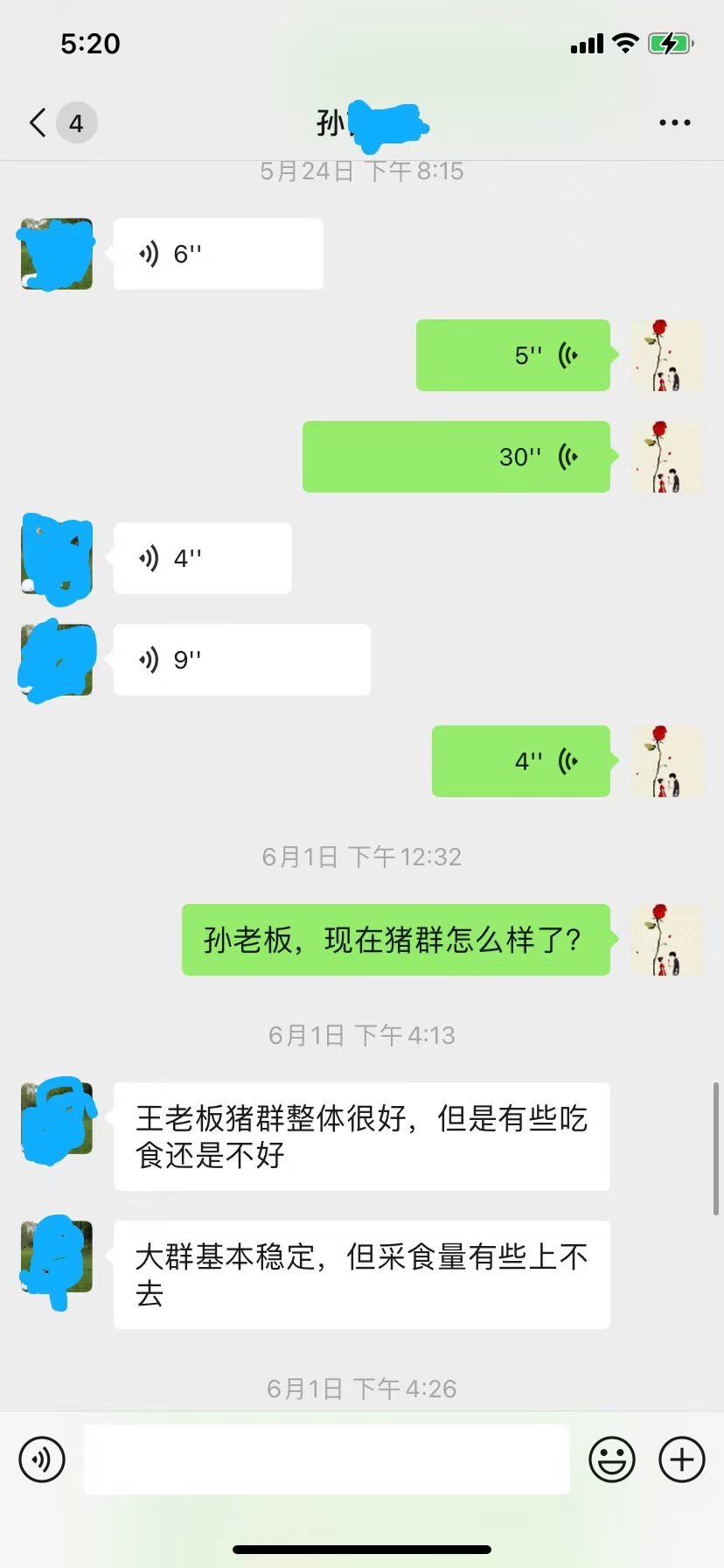The image size is (724, 1568).
Task: Tap the speaker icon on the 9'' voice message
Action: [x=148, y=660]
